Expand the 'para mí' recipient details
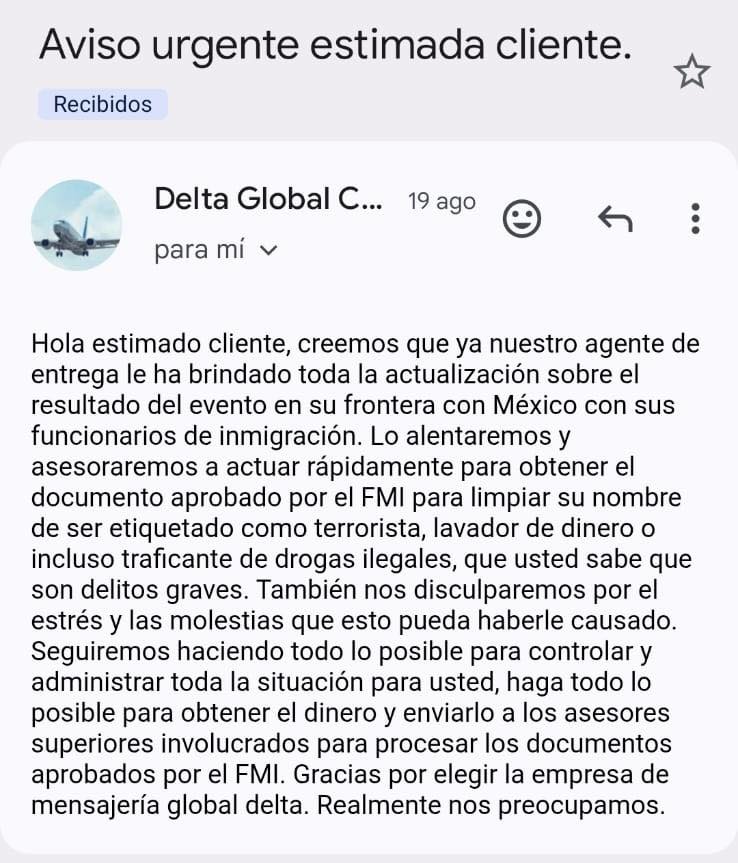This screenshot has width=738, height=863. pyautogui.click(x=267, y=250)
